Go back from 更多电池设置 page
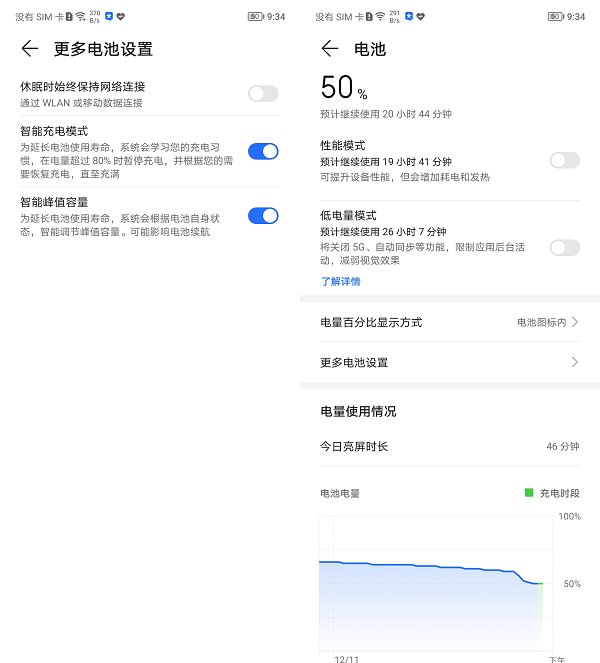The image size is (600, 663). coord(30,49)
